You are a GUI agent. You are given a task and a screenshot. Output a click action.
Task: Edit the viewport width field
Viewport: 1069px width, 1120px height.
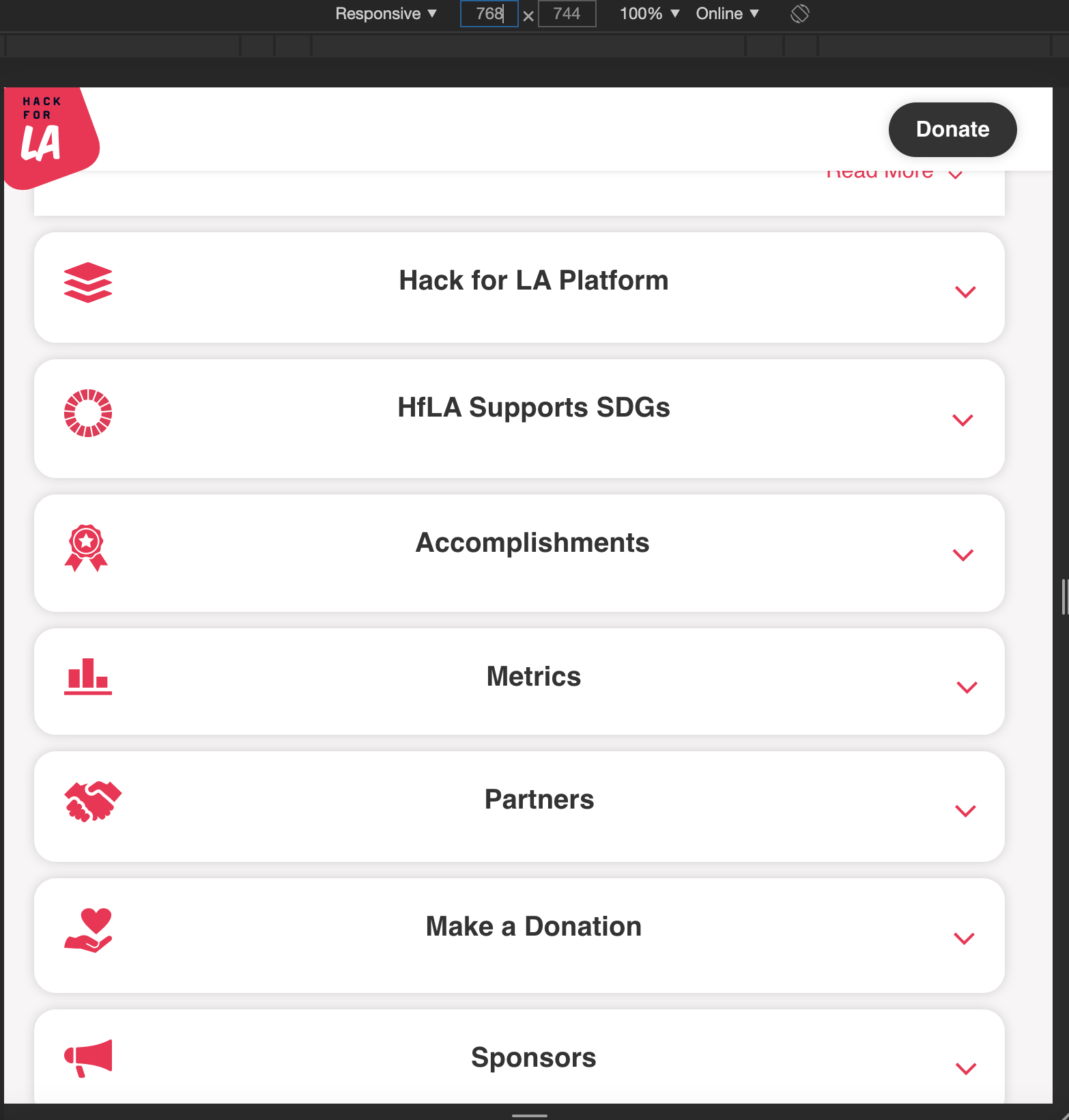pos(489,14)
